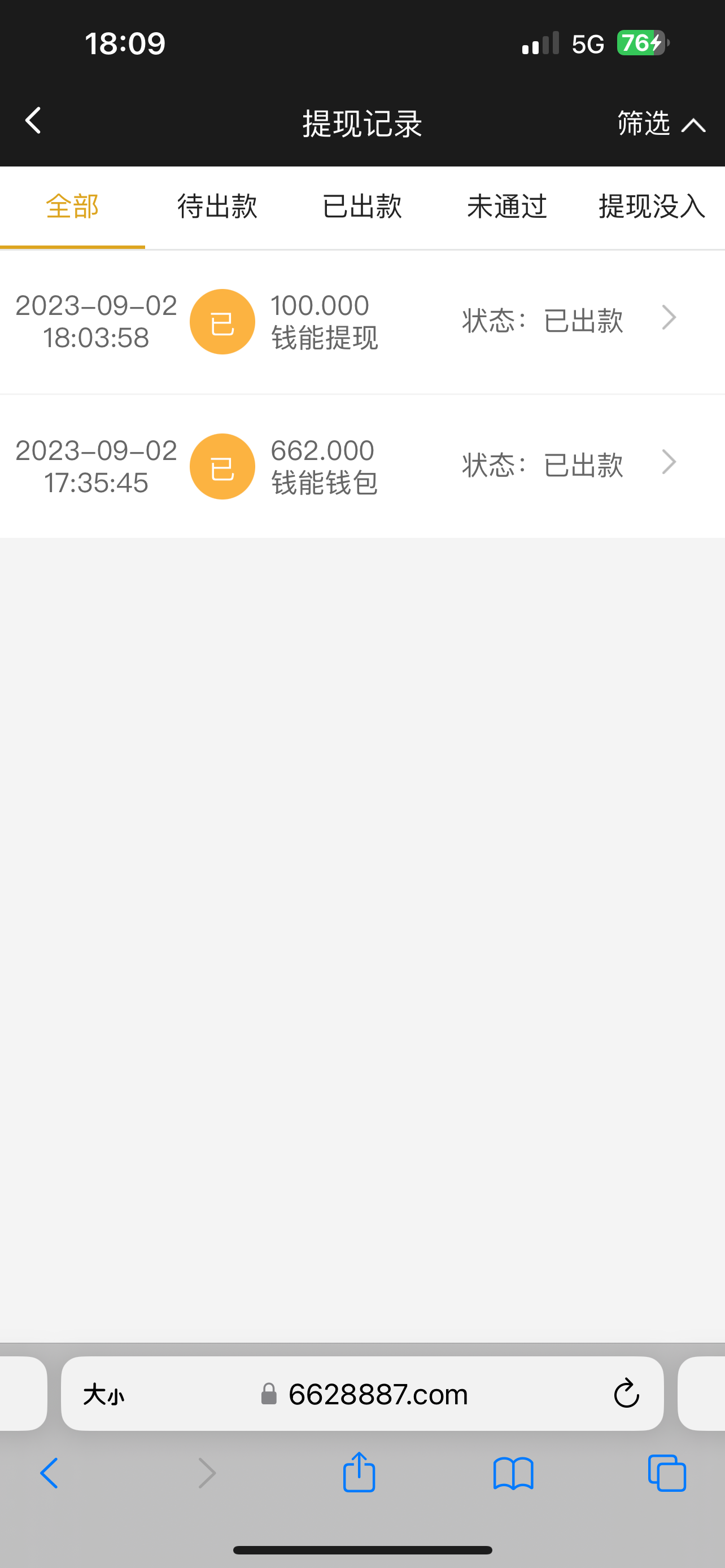Viewport: 725px width, 1568px height.
Task: Share this page from Safari's toolbar
Action: (x=359, y=1473)
